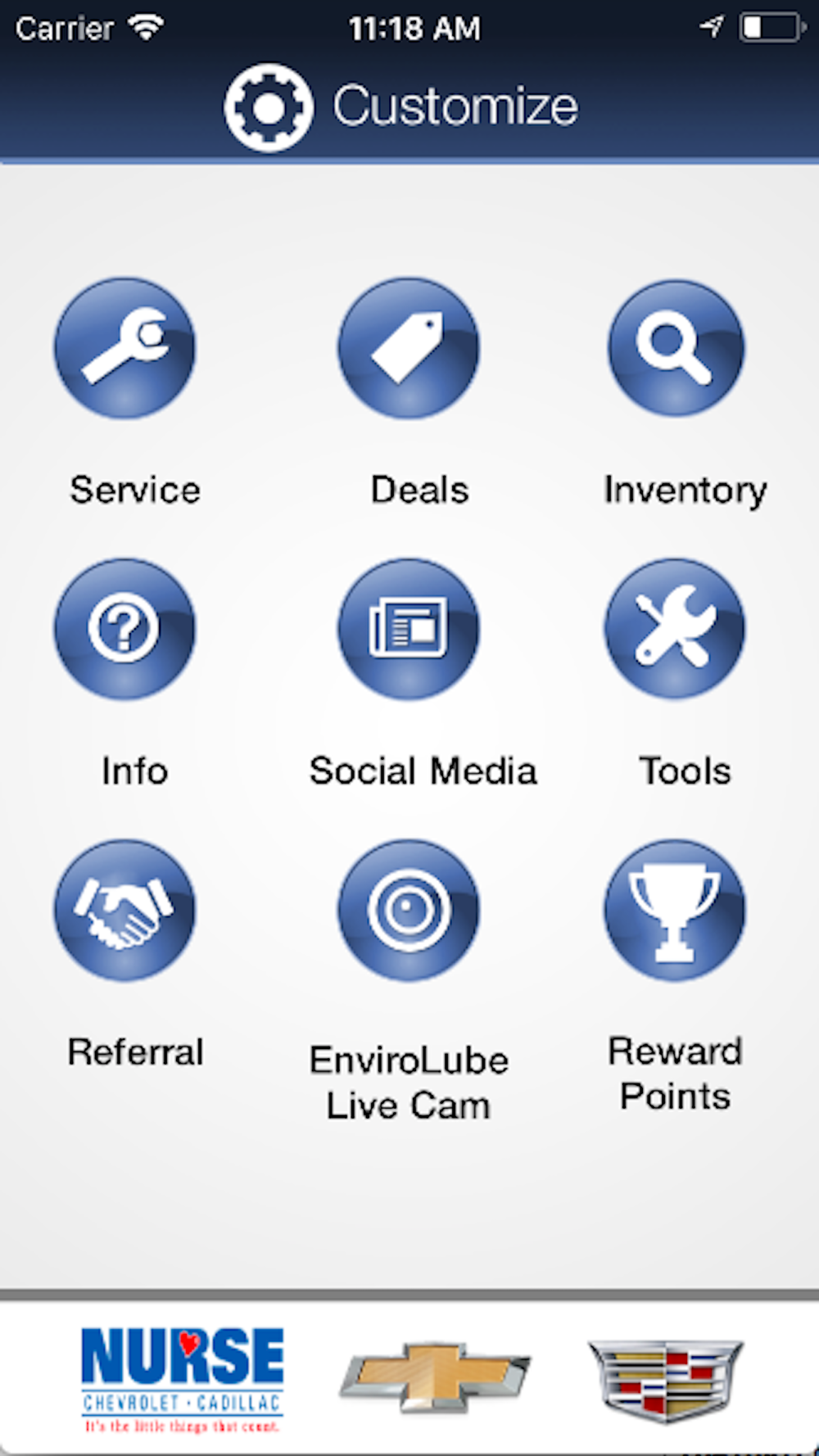Screen dimensions: 819x1456
Task: Open the Tools section
Action: [x=676, y=629]
